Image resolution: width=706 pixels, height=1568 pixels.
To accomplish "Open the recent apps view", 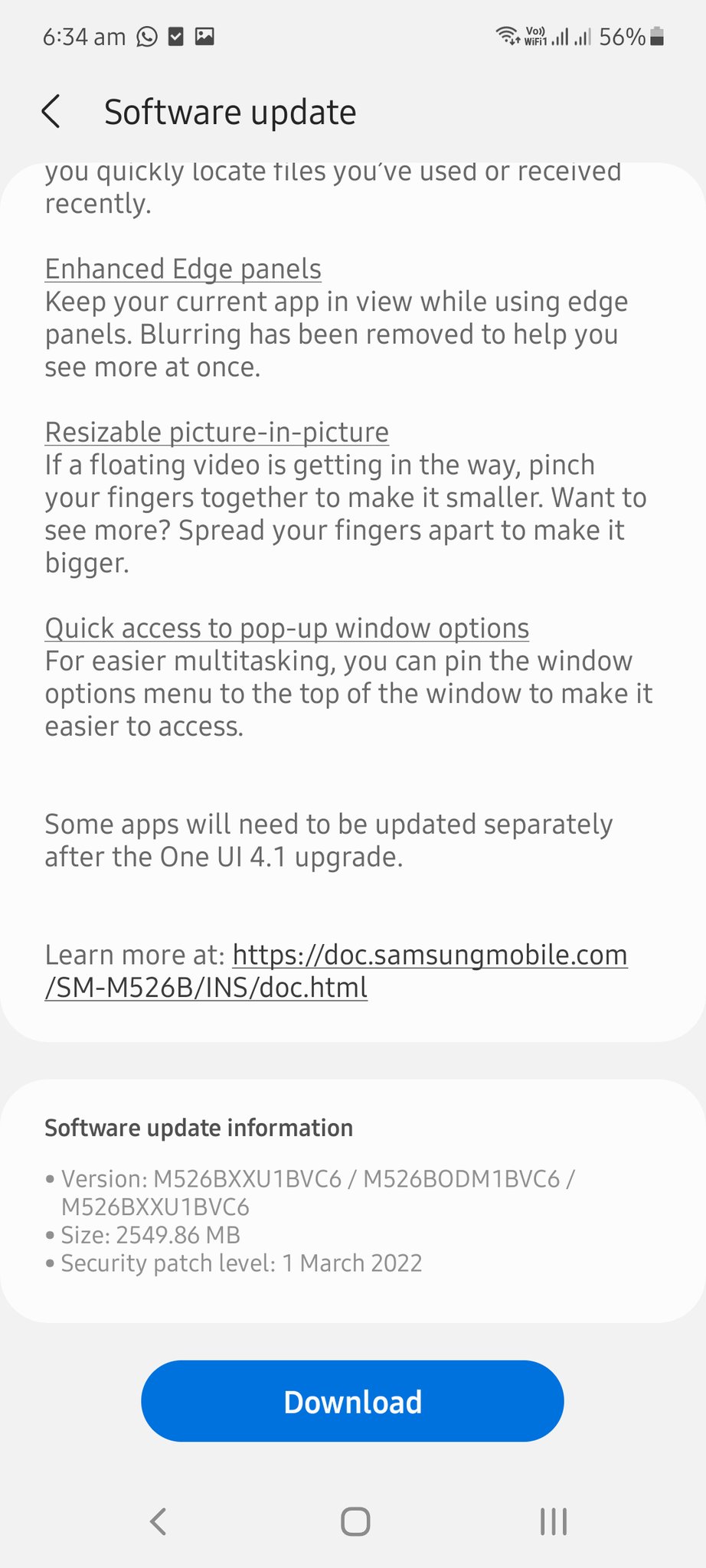I will coord(553,1521).
